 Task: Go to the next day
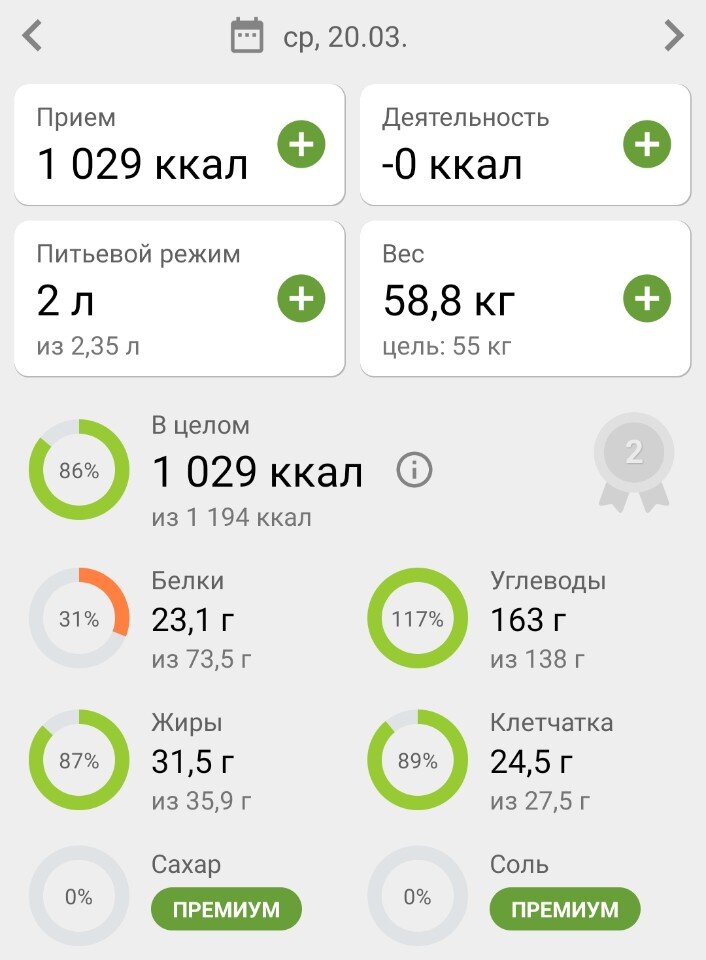tap(674, 37)
